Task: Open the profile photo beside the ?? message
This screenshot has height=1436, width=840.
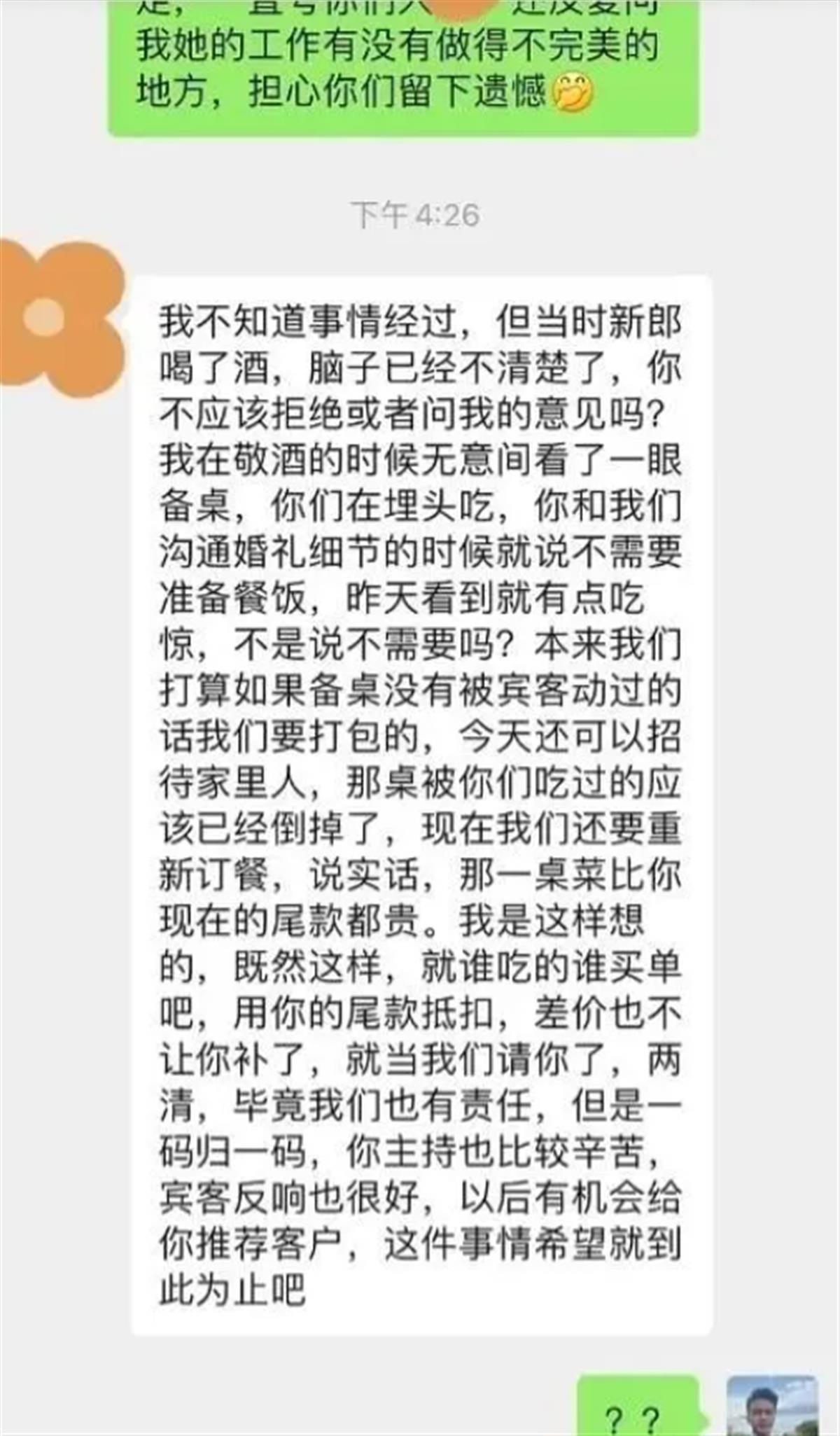Action: (x=772, y=1404)
